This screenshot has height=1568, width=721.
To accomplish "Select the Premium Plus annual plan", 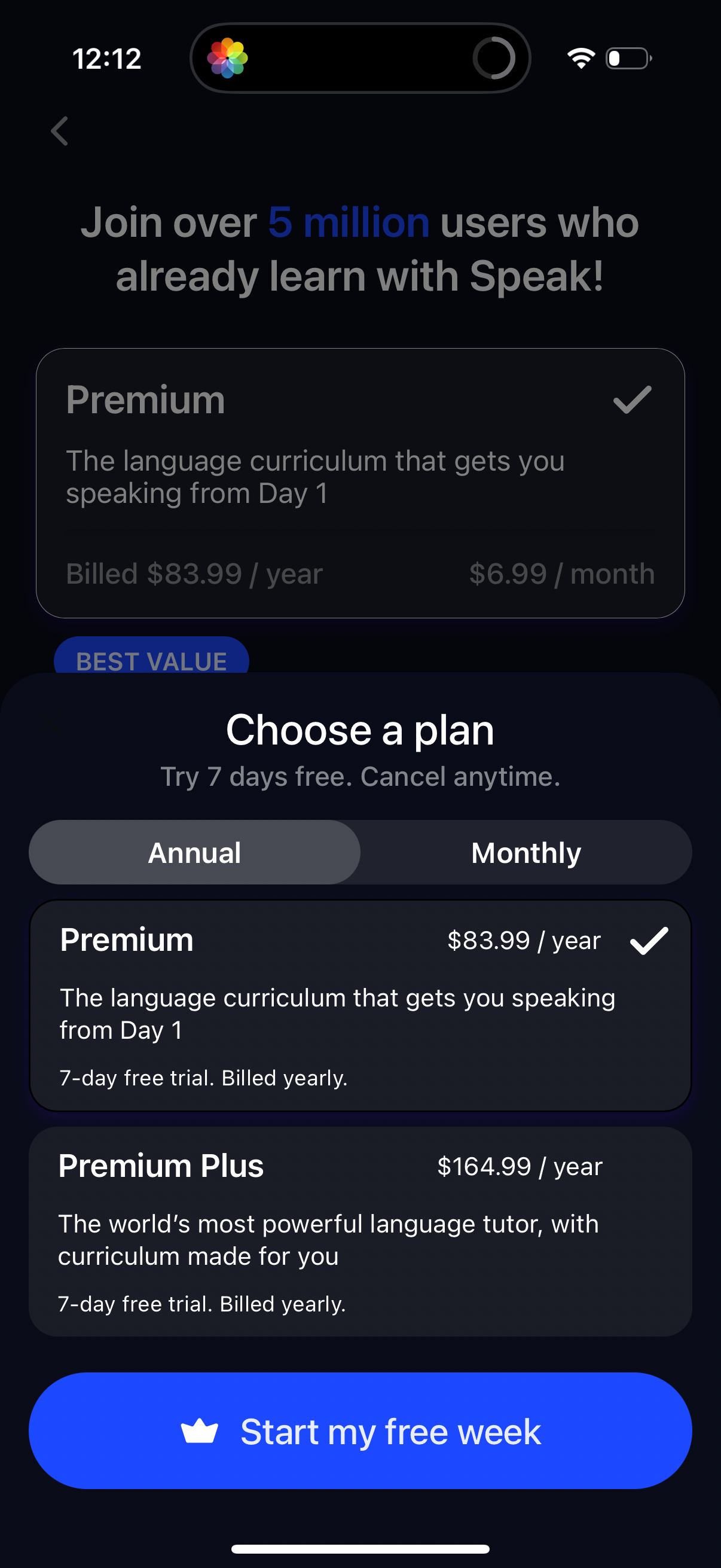I will click(361, 1230).
